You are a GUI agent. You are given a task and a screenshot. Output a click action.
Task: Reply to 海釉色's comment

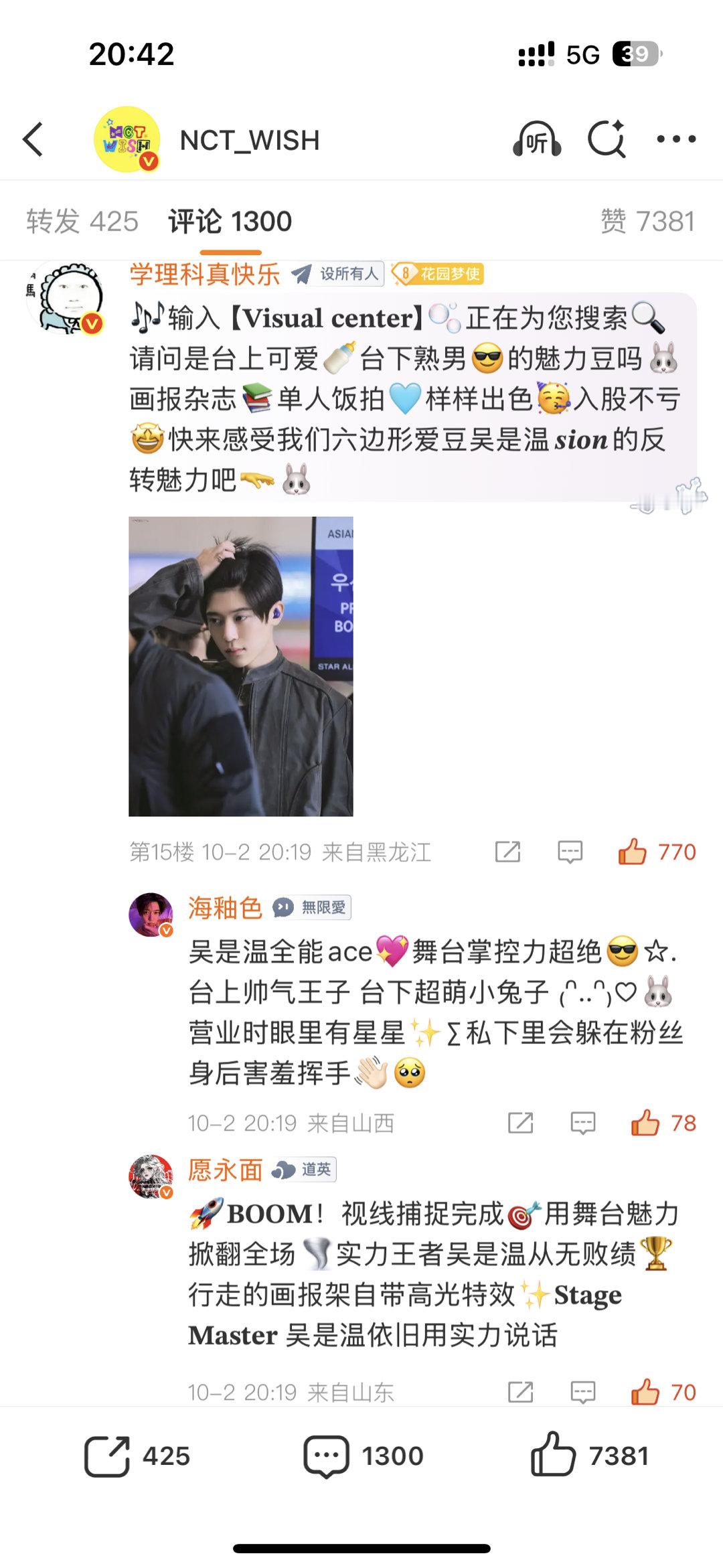tap(583, 1123)
